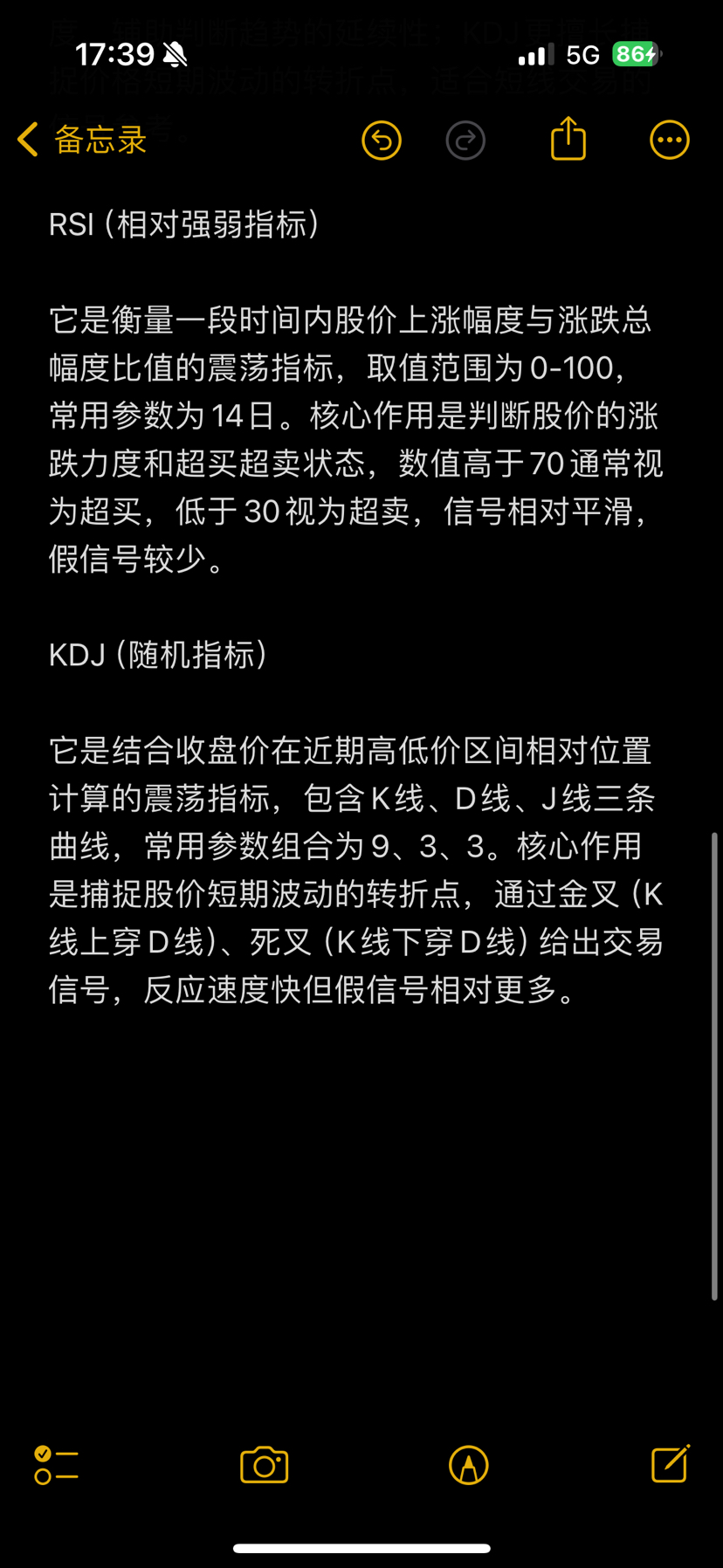Share this note

[568, 139]
